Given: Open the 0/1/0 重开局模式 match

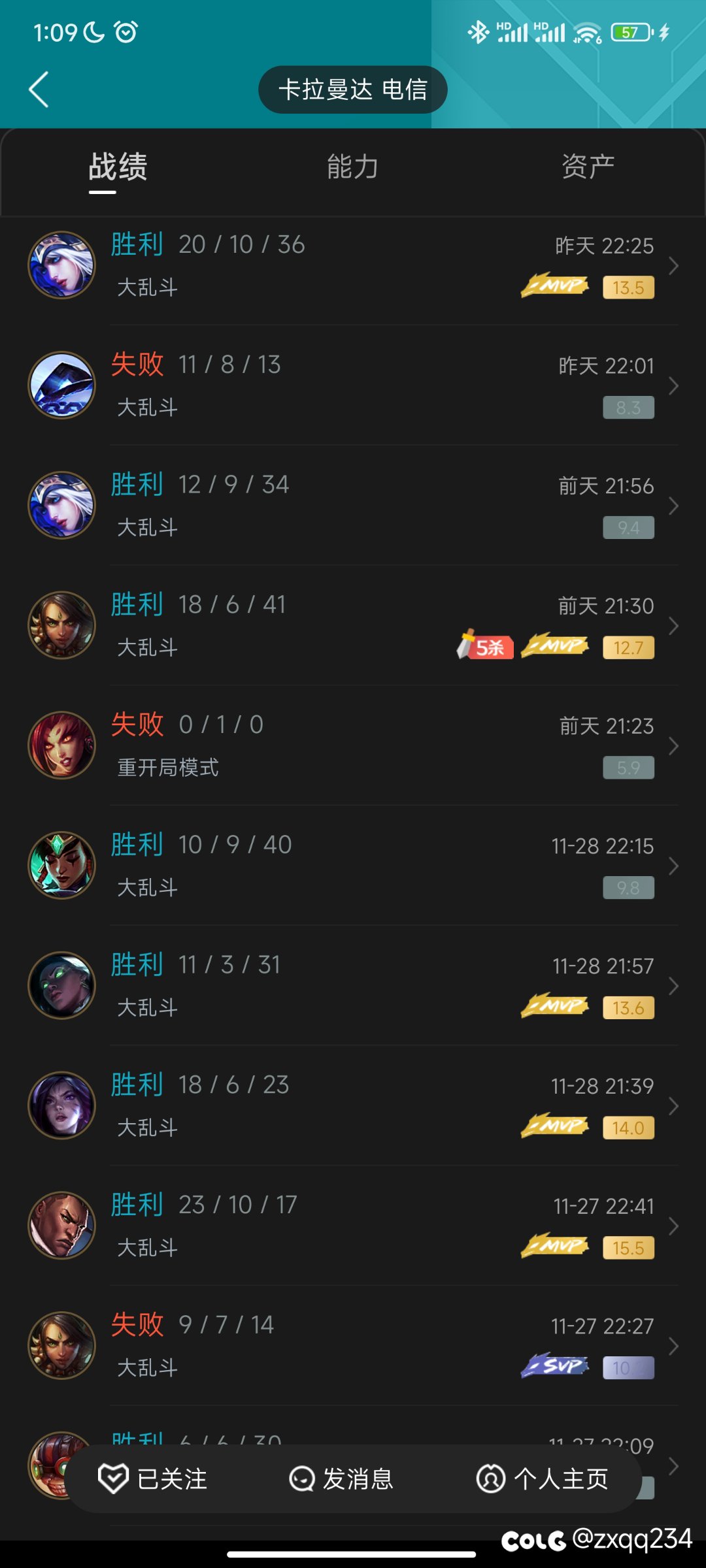Looking at the screenshot, I should coord(353,746).
